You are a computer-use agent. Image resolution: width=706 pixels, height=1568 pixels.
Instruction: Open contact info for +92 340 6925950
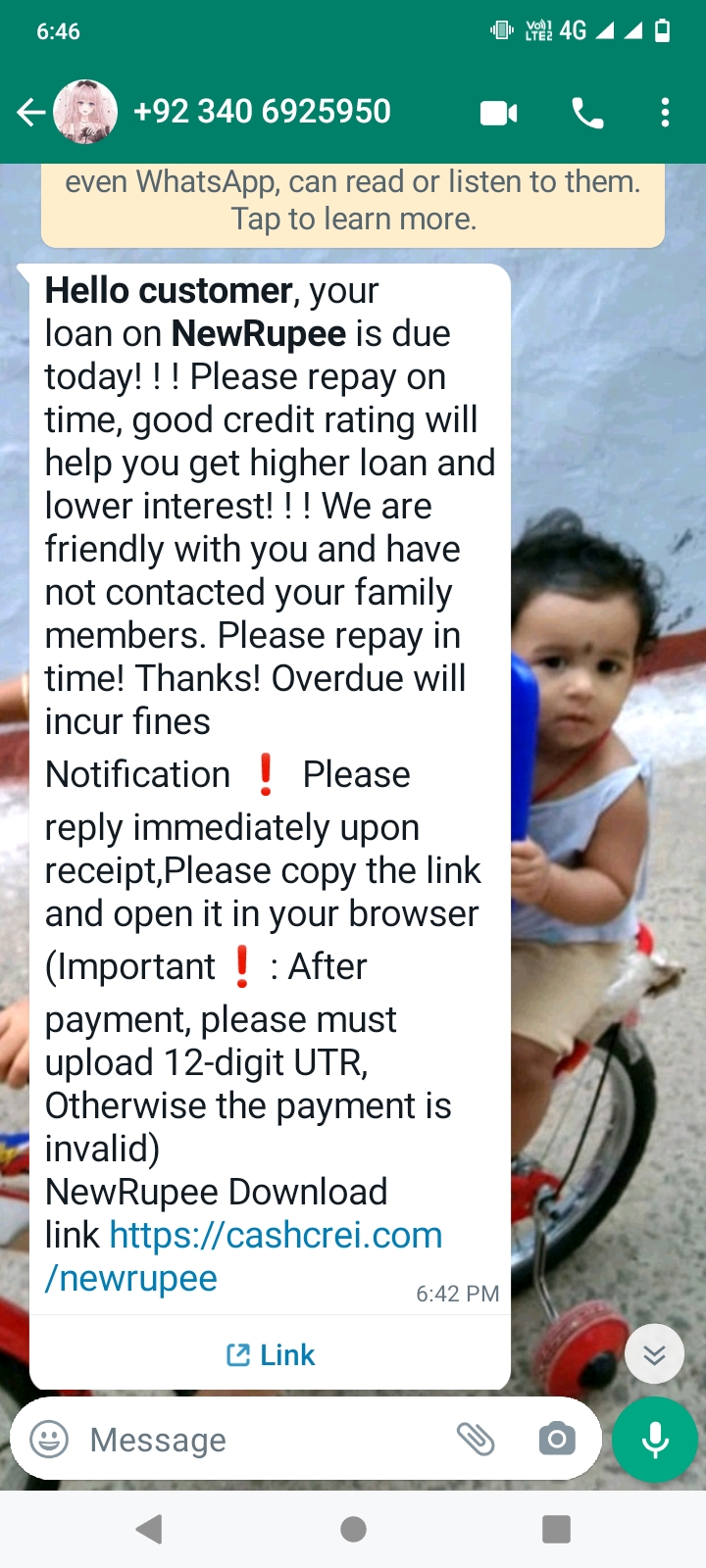(262, 112)
